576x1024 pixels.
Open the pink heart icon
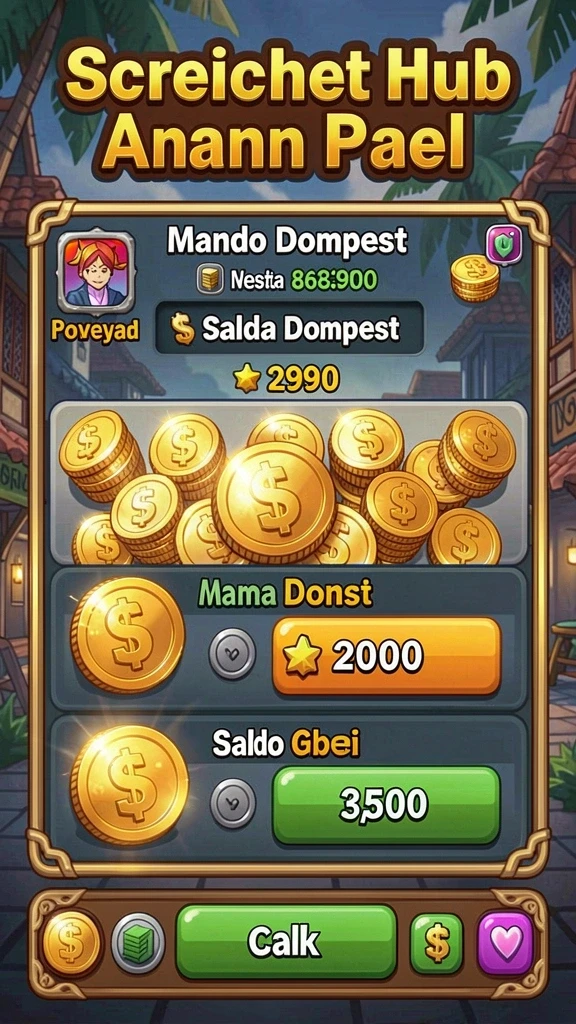pos(505,943)
